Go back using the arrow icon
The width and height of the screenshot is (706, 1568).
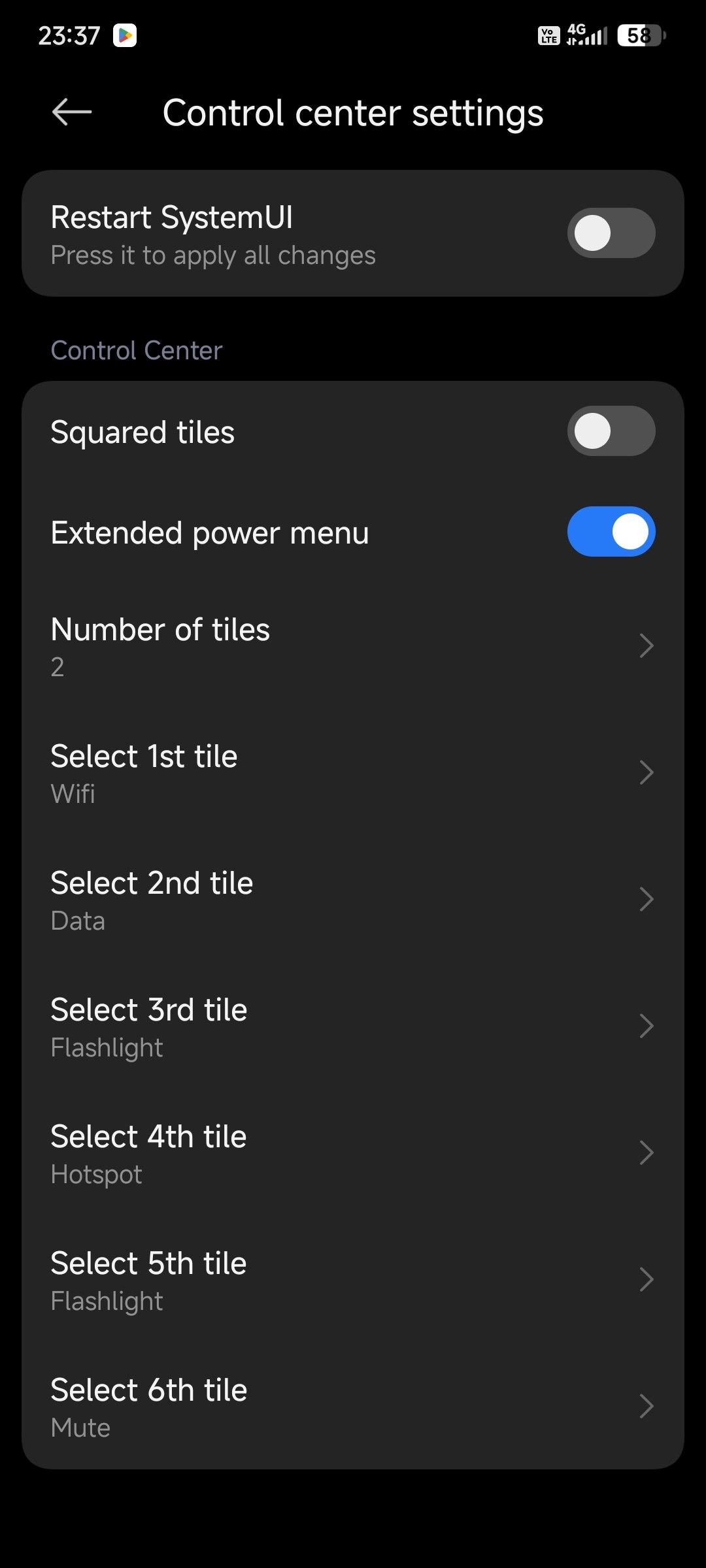(72, 112)
